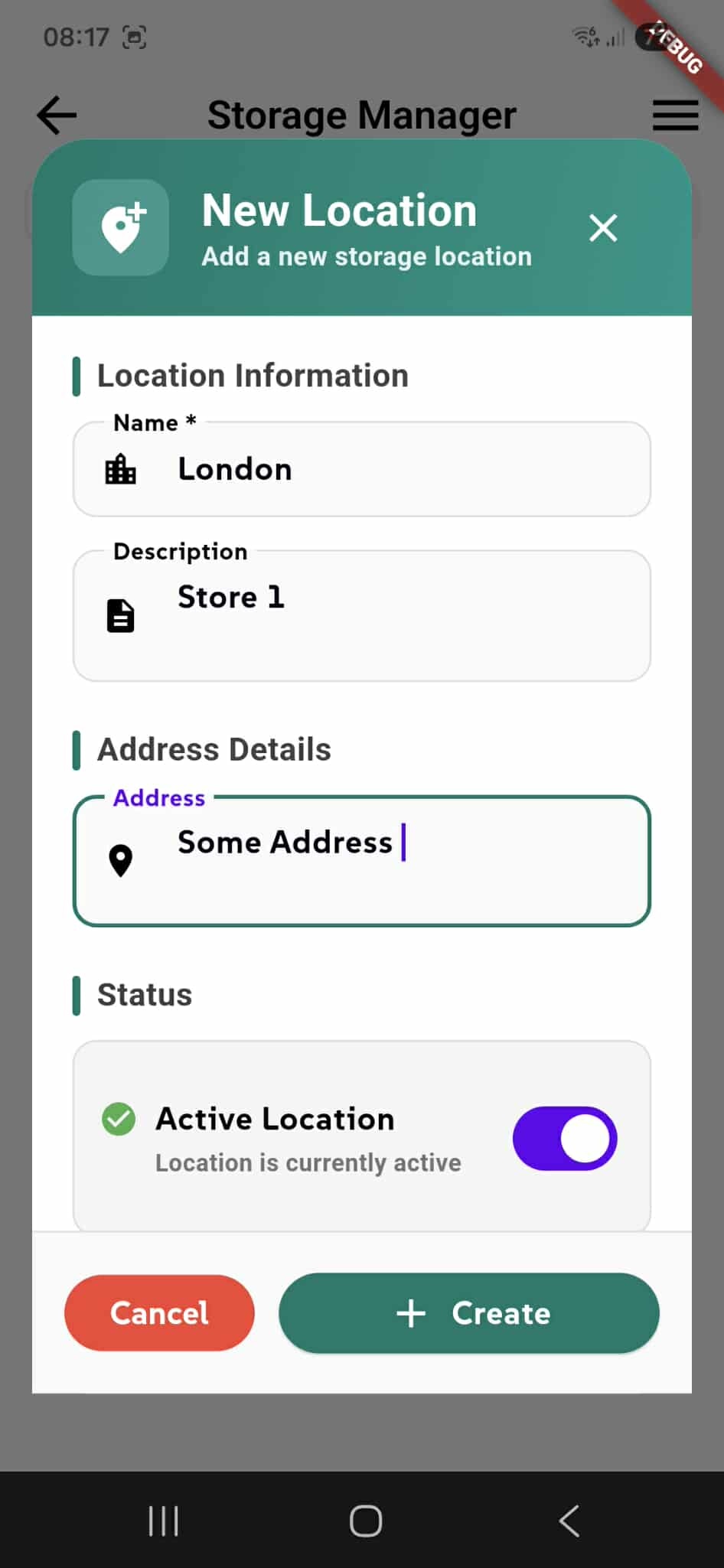Click the green checkmark beside Active Location
The image size is (724, 1568).
(x=117, y=1119)
